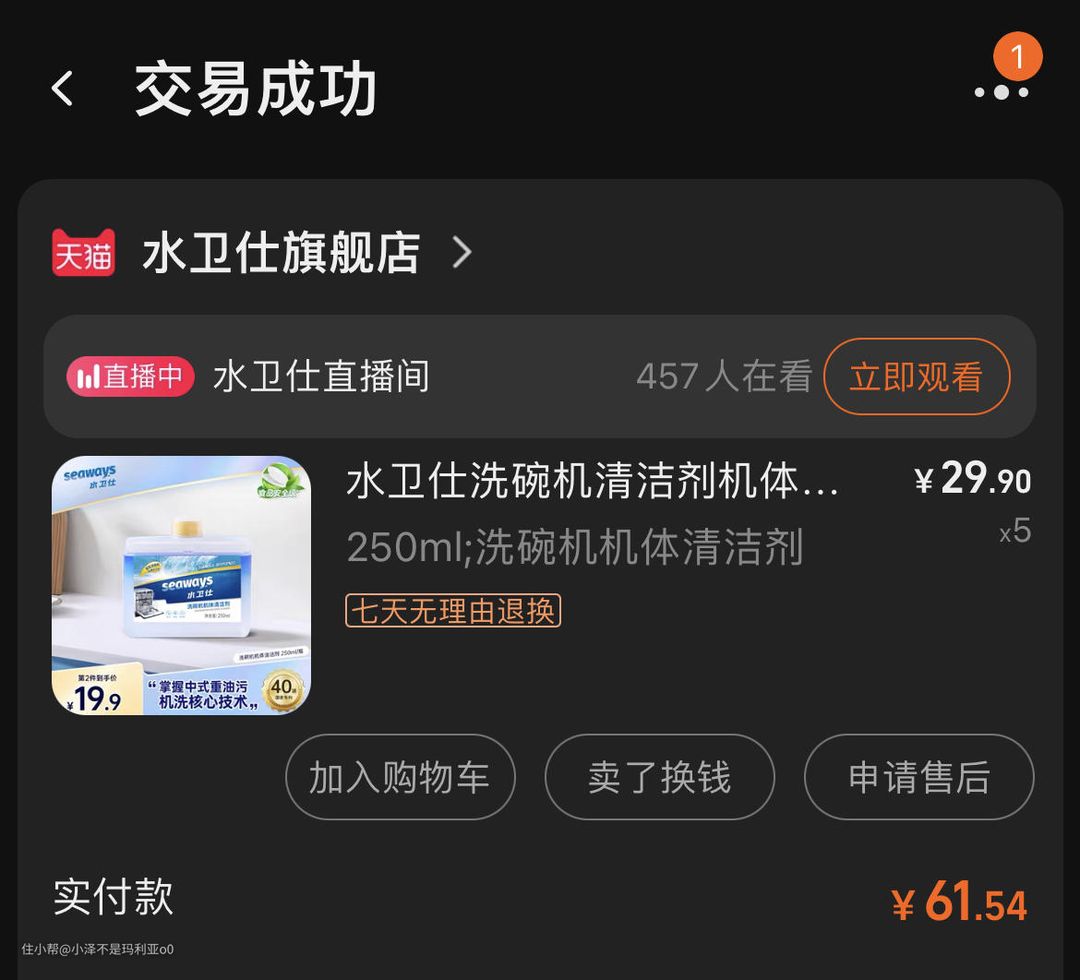
Task: Tap 立即观看 to watch the livestream
Action: (916, 377)
